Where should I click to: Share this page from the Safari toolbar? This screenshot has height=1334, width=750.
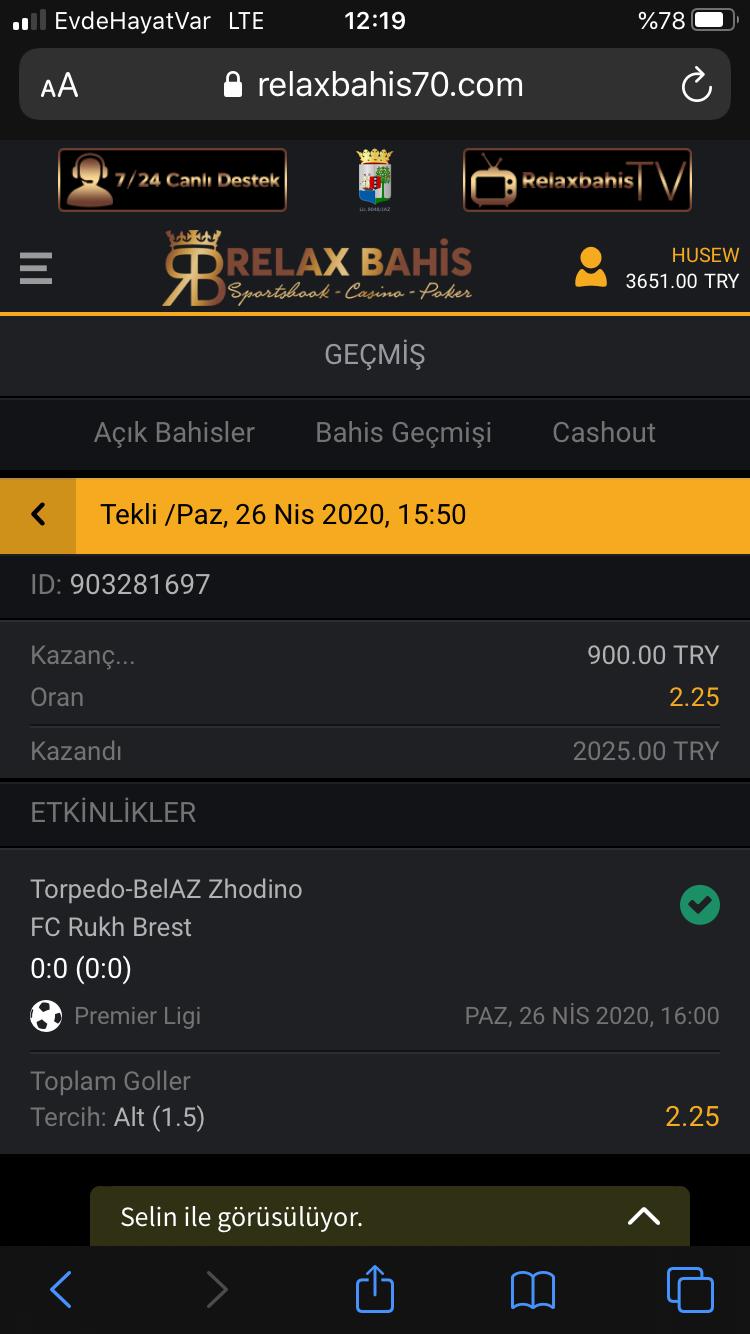(375, 1288)
